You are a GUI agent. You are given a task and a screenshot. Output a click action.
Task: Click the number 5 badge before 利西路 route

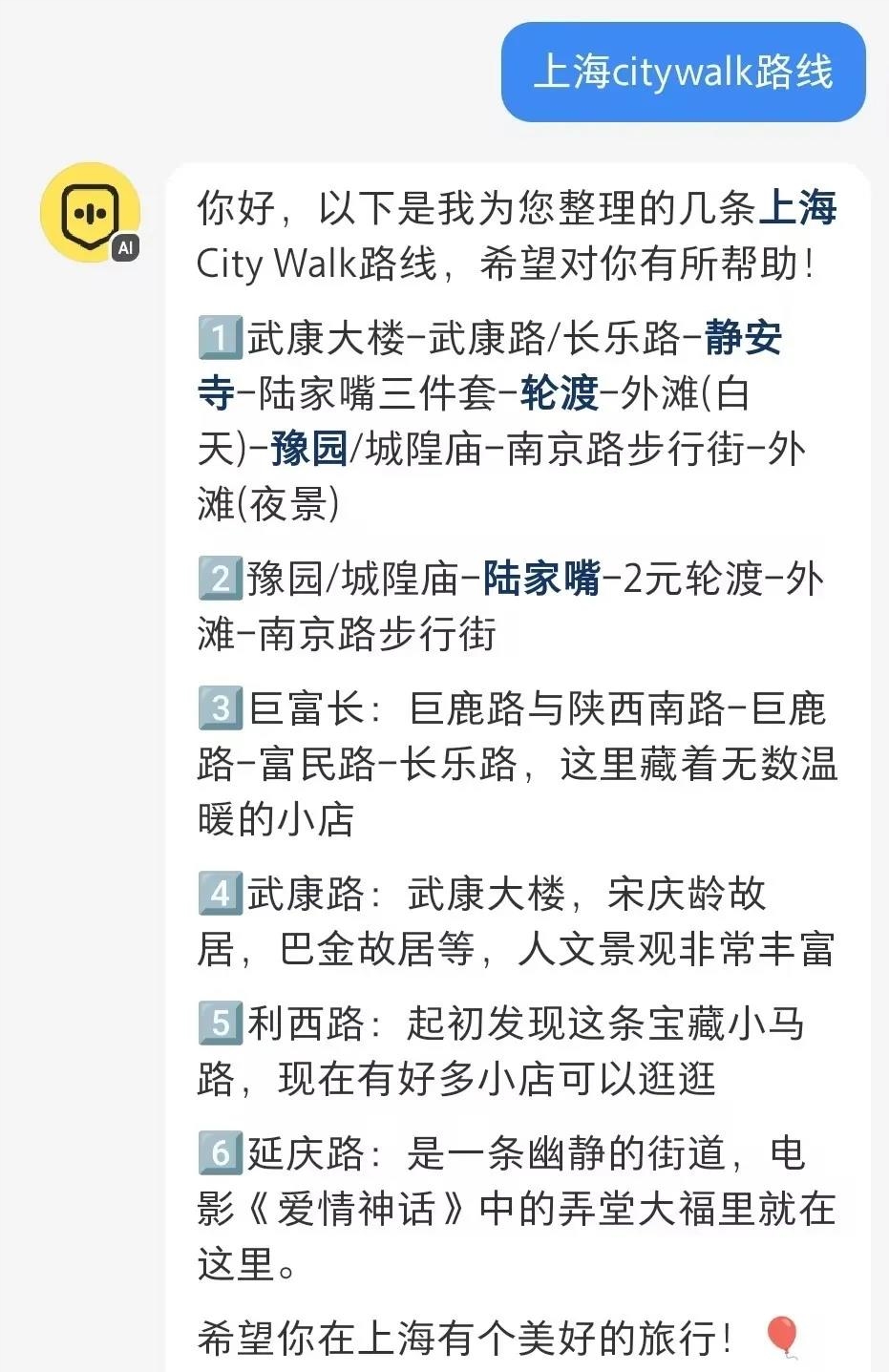pyautogui.click(x=219, y=1021)
